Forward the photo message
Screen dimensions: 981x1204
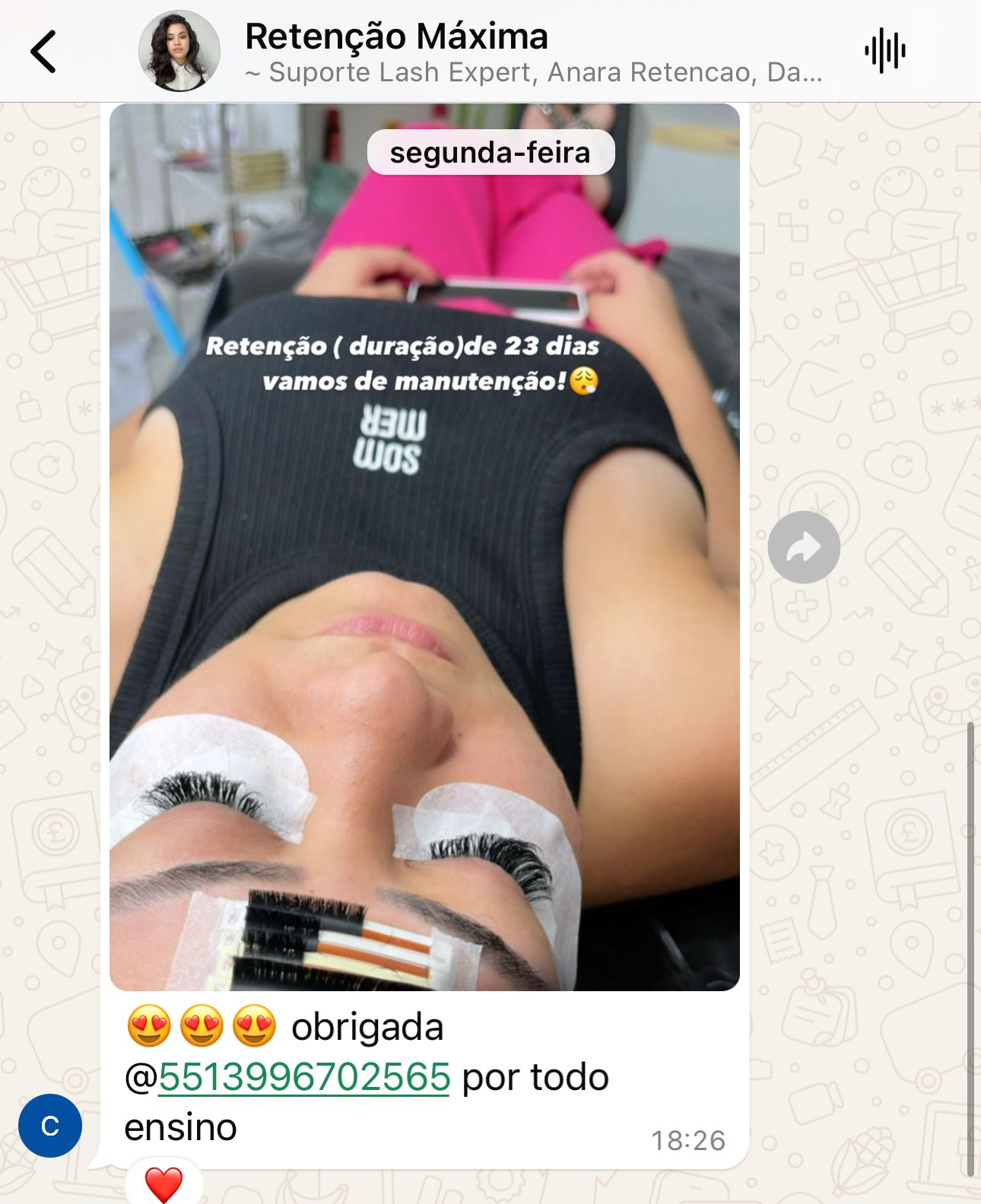804,547
